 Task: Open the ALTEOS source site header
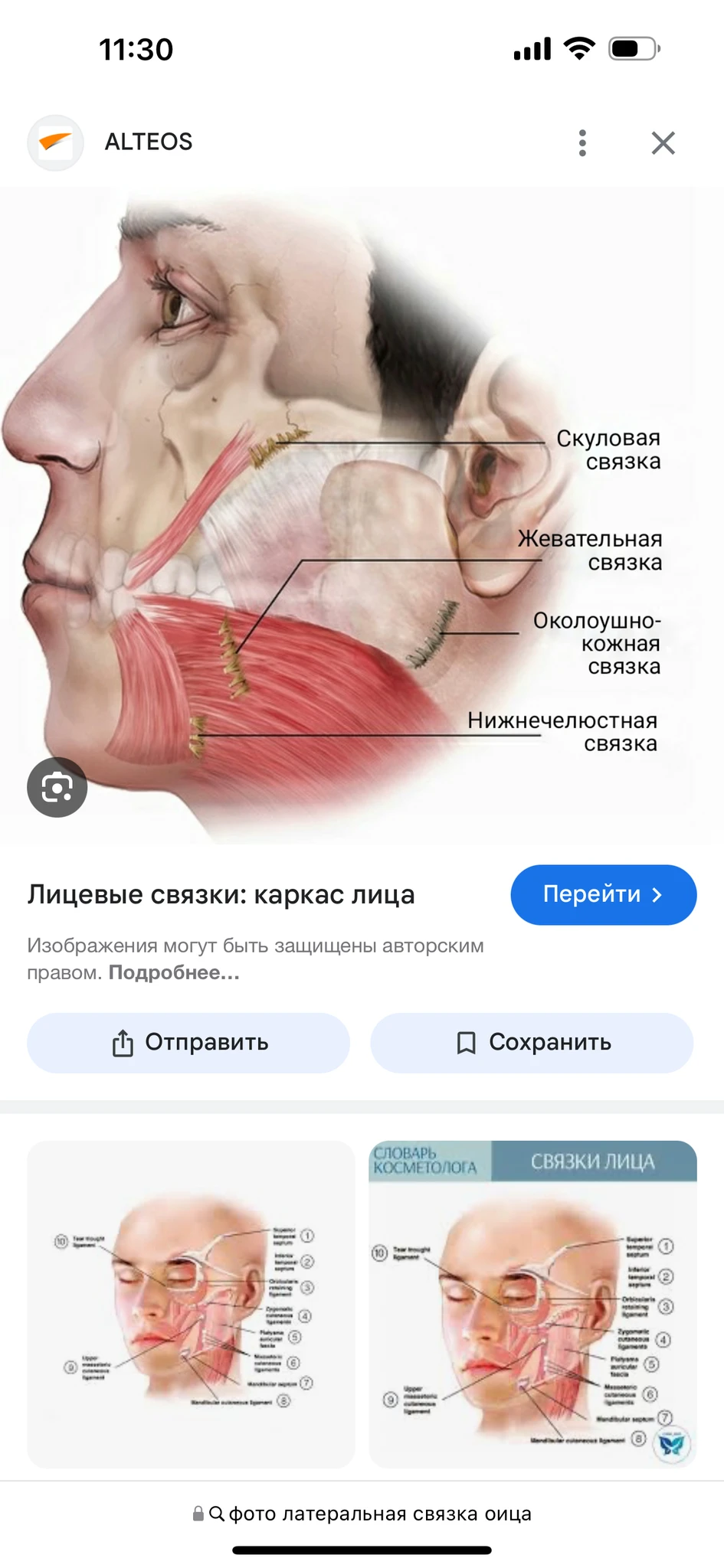click(148, 142)
